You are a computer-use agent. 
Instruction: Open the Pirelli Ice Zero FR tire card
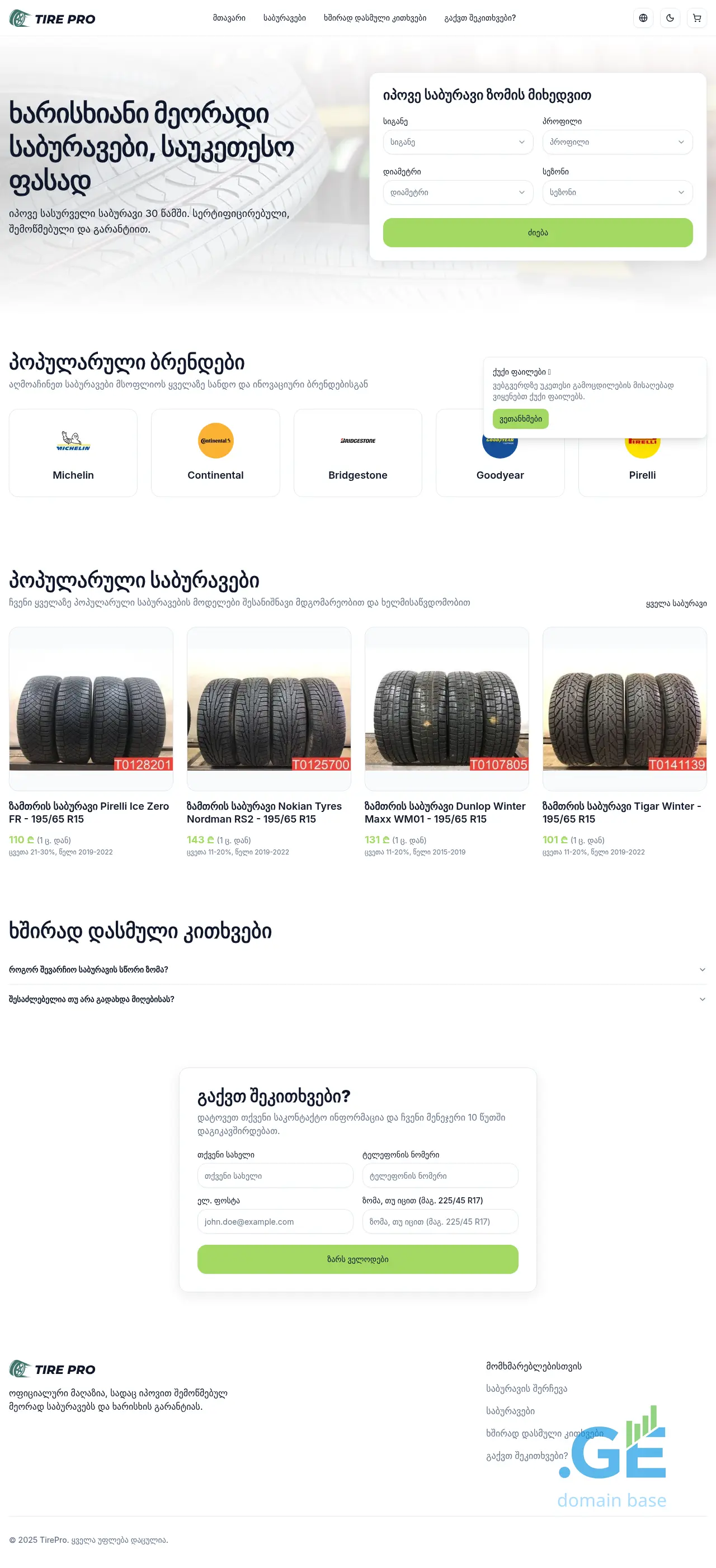point(91,709)
